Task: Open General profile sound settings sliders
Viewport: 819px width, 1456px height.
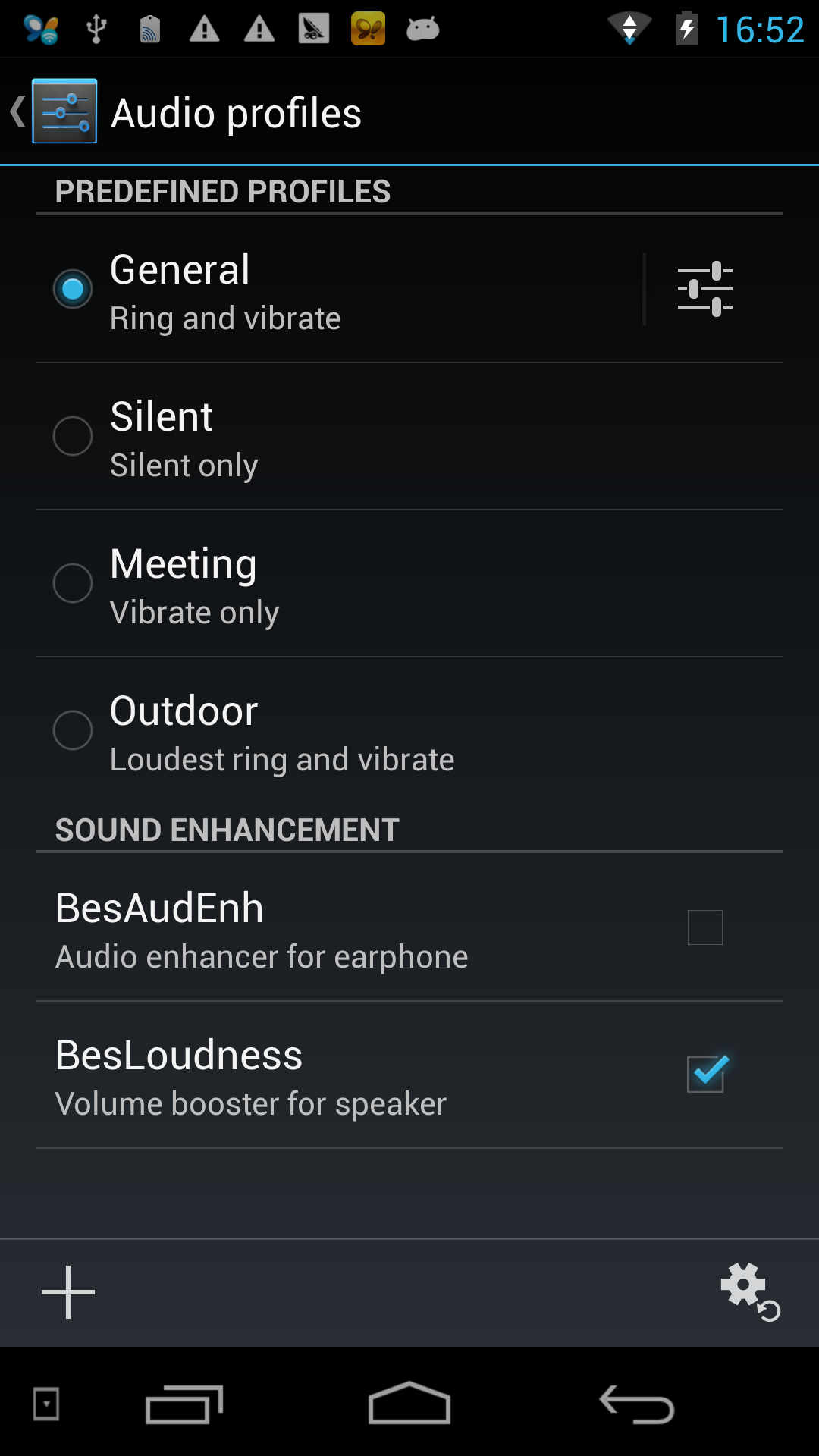Action: coord(705,289)
